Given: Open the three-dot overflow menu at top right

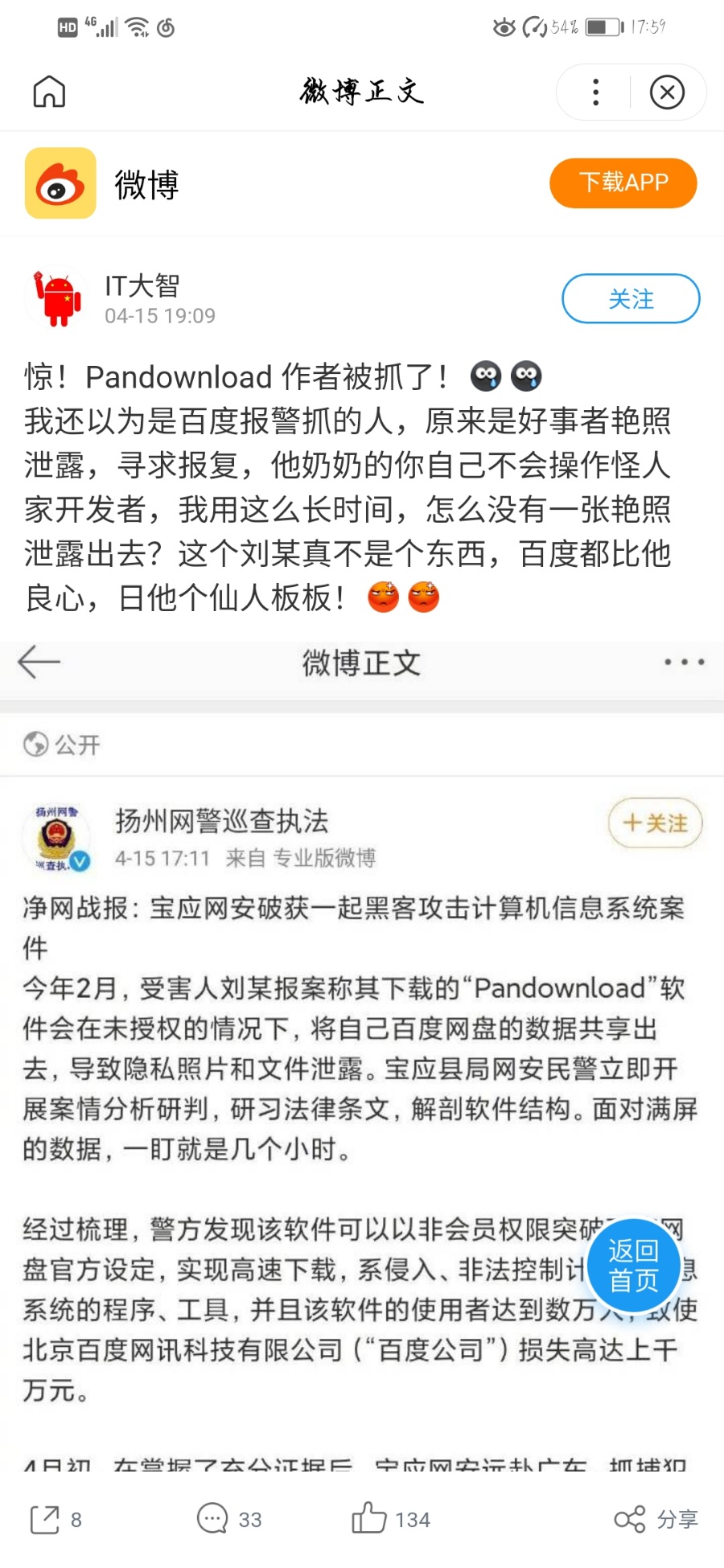Looking at the screenshot, I should (594, 92).
